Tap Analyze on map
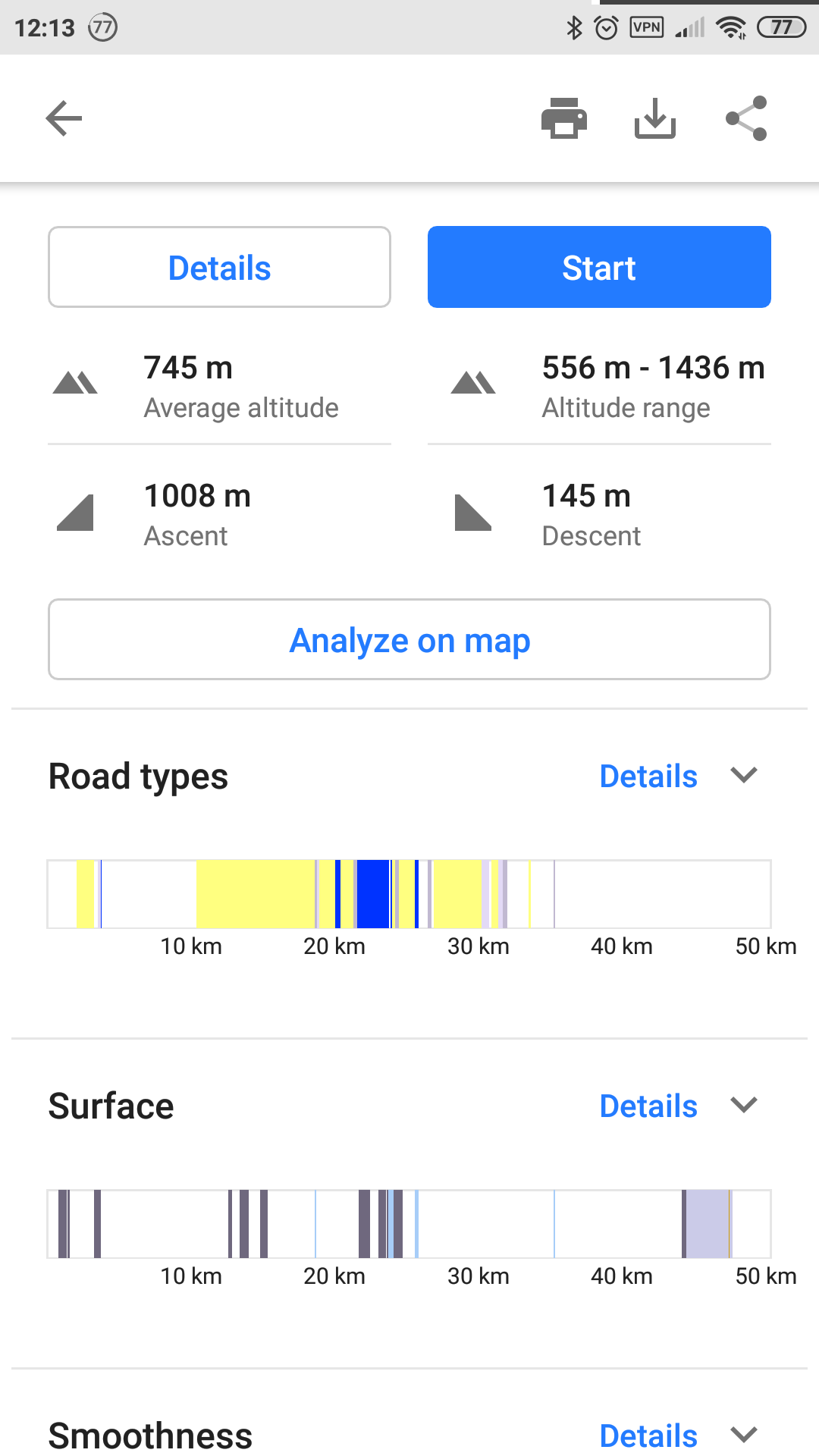This screenshot has width=819, height=1456. click(x=409, y=640)
